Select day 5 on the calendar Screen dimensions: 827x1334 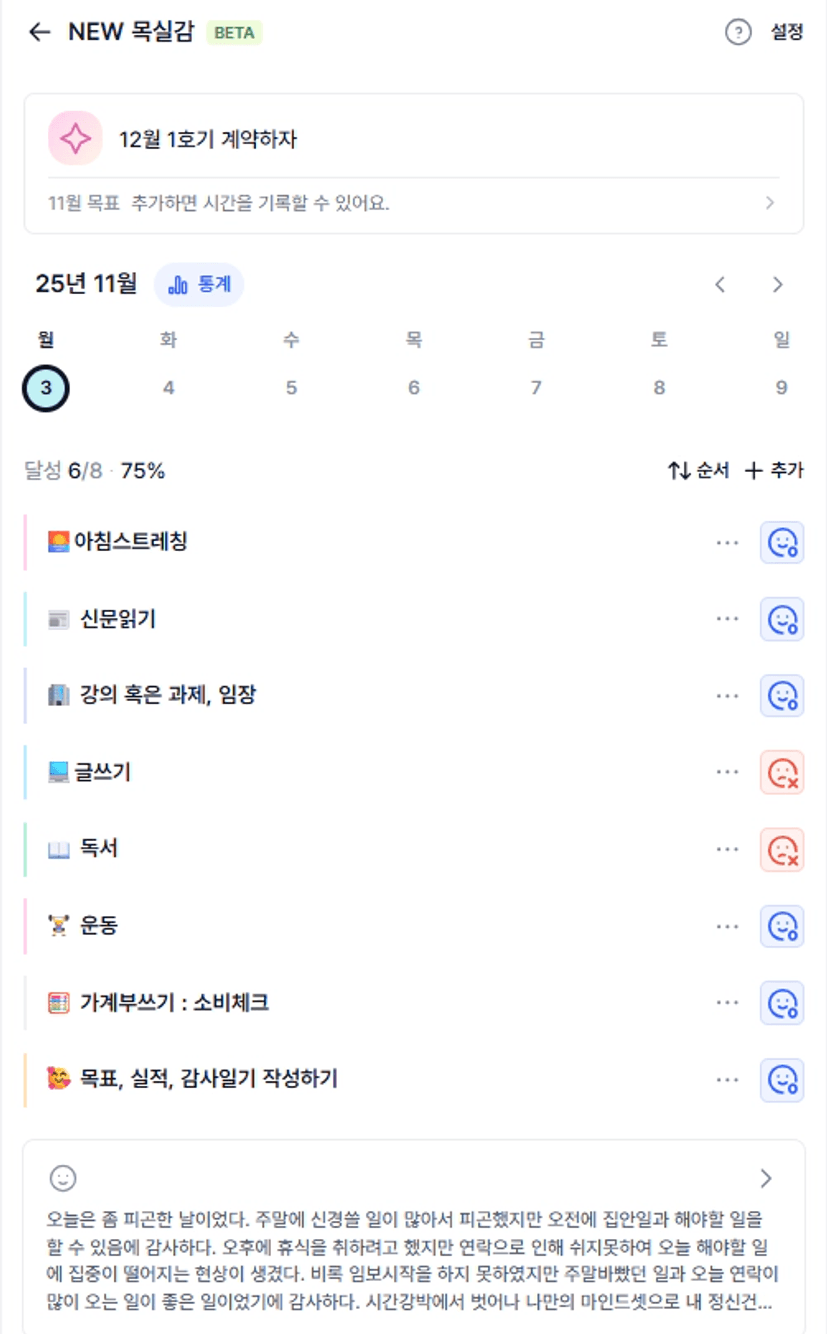point(291,388)
